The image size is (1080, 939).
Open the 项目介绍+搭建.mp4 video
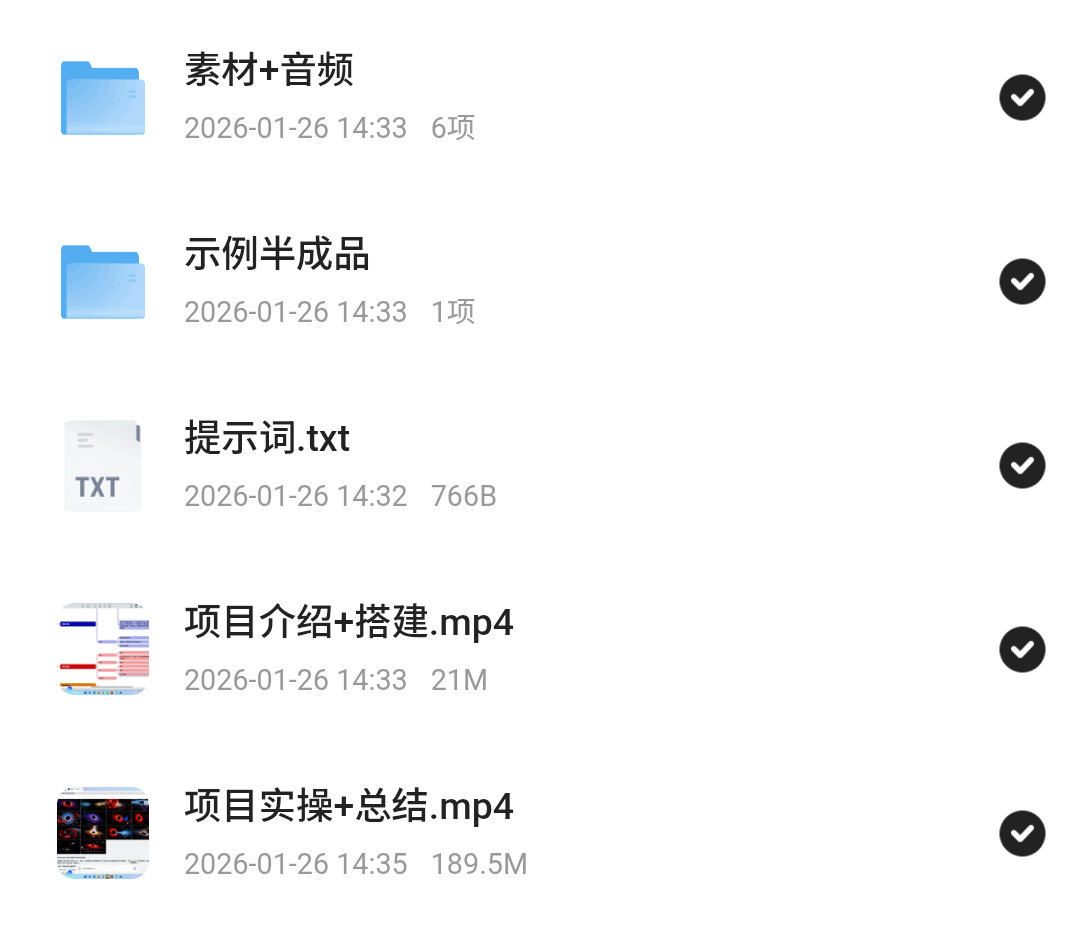pyautogui.click(x=348, y=623)
